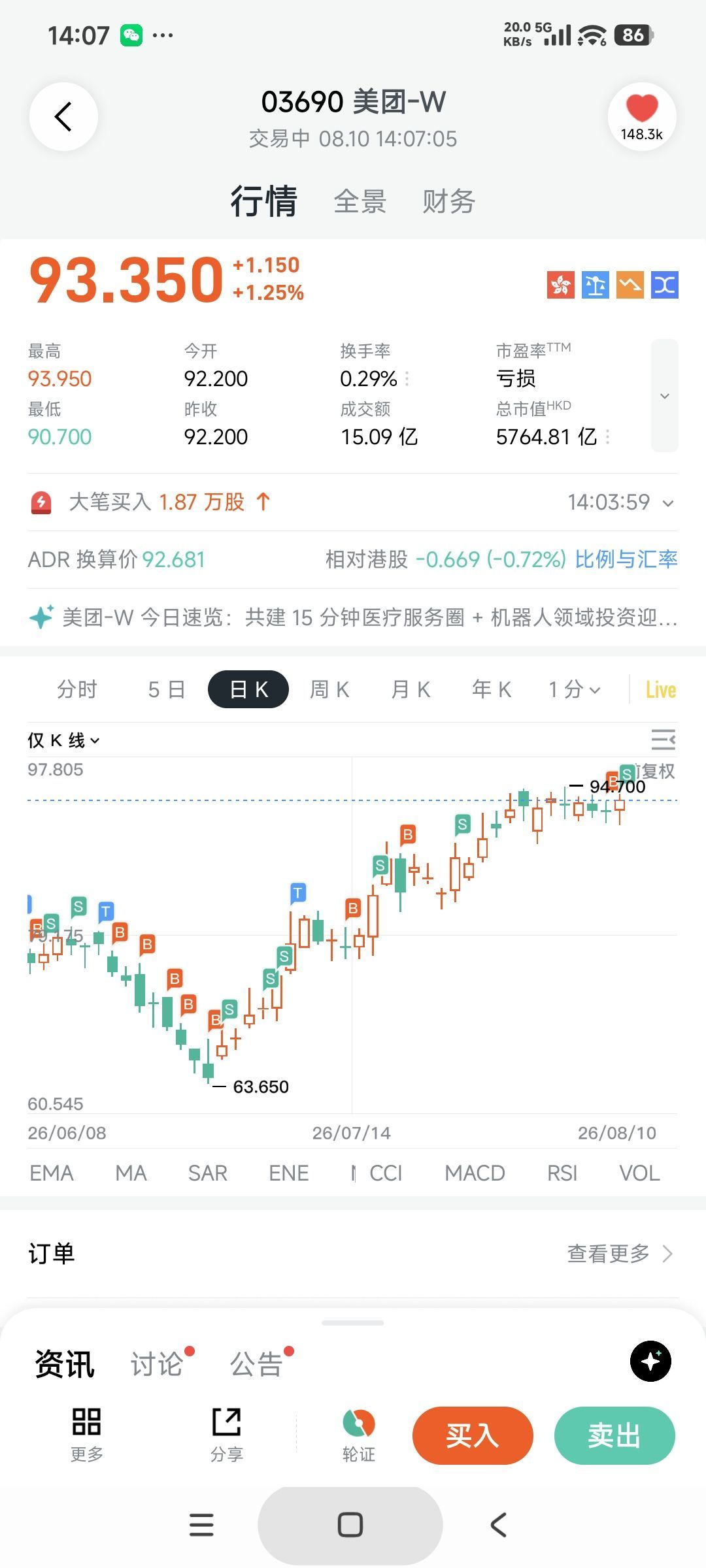The width and height of the screenshot is (706, 1568).
Task: Tap the heart favorite button showing 148.3k
Action: pyautogui.click(x=642, y=117)
